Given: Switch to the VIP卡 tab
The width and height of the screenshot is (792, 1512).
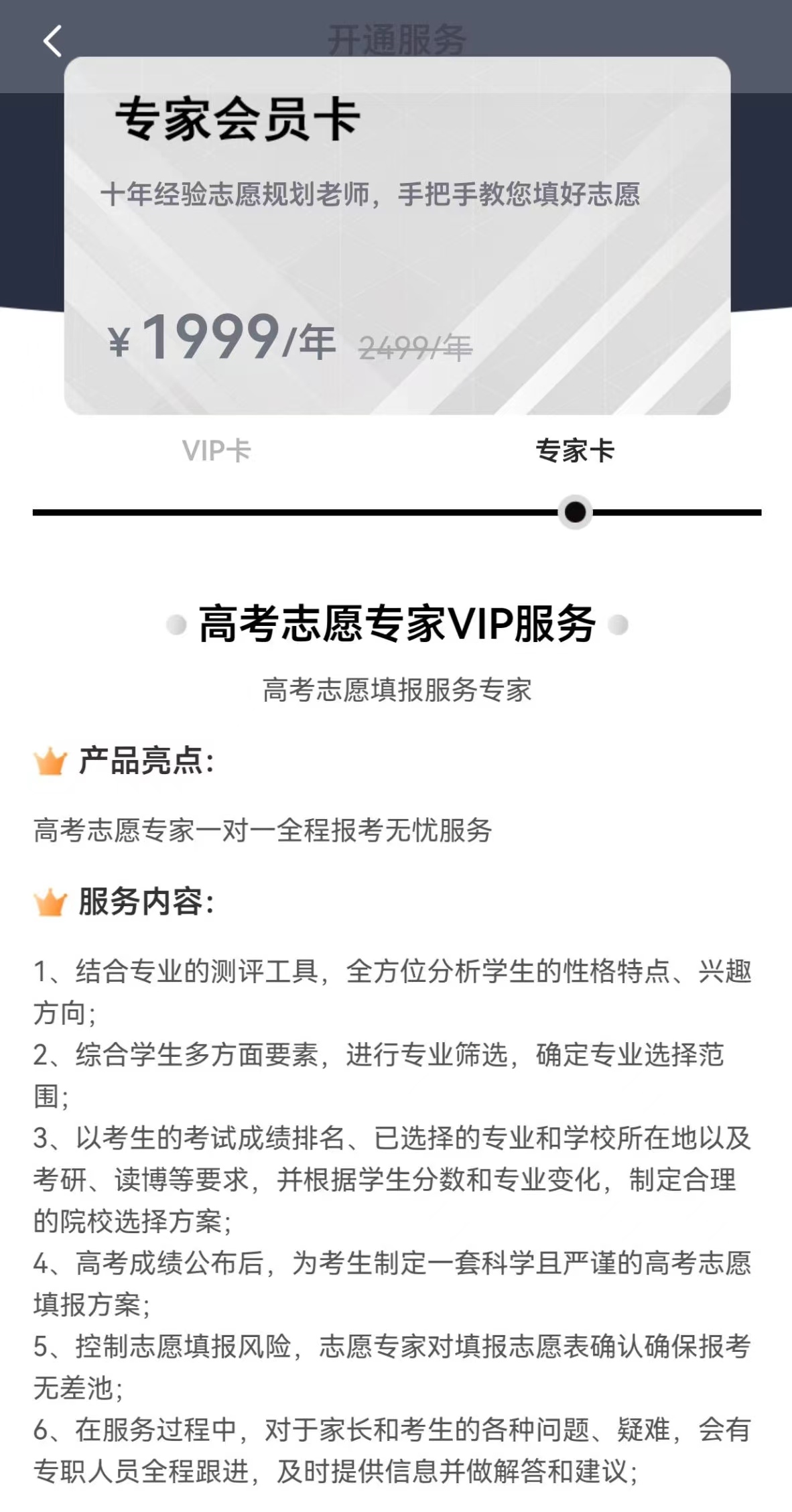Looking at the screenshot, I should click(216, 450).
